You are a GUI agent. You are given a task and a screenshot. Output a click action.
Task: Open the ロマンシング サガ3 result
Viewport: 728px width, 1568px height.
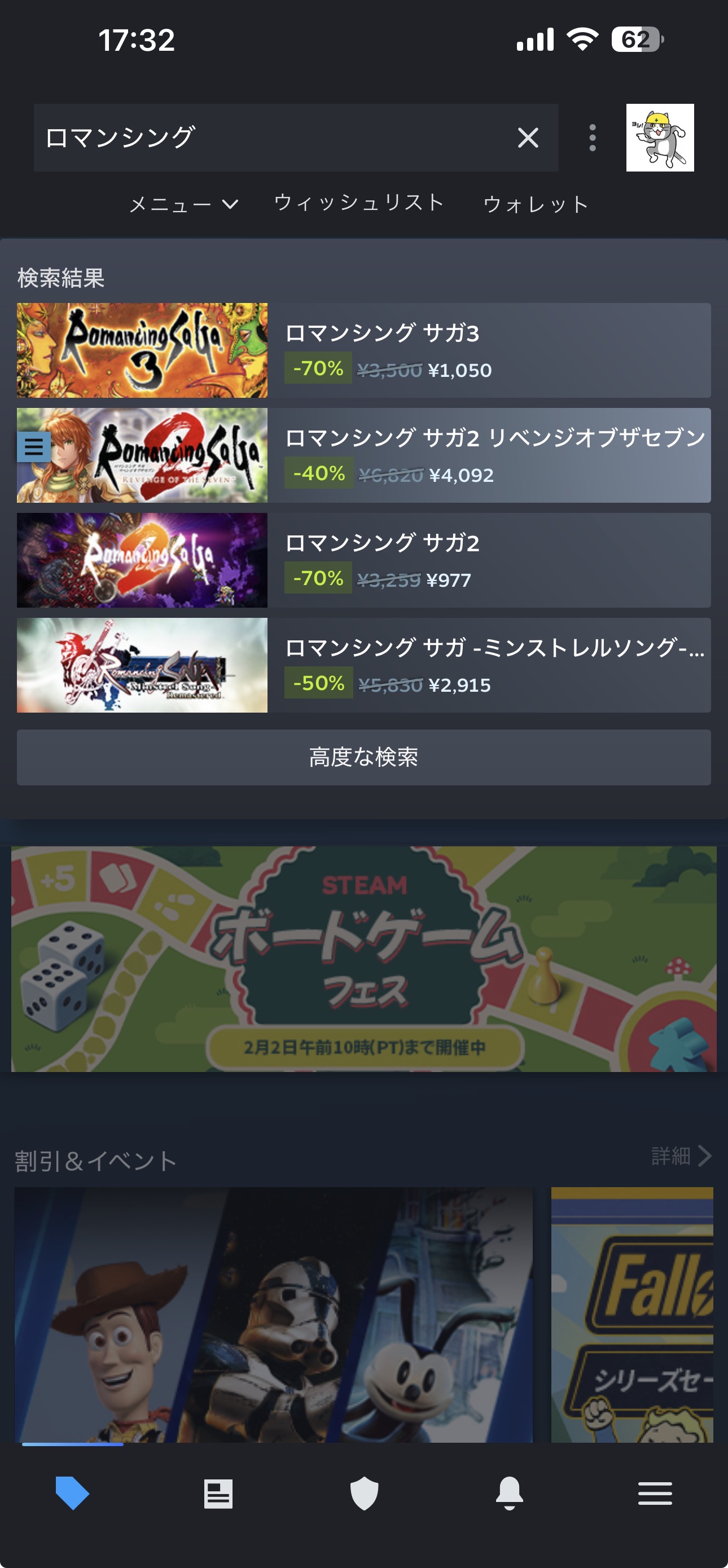point(487,350)
